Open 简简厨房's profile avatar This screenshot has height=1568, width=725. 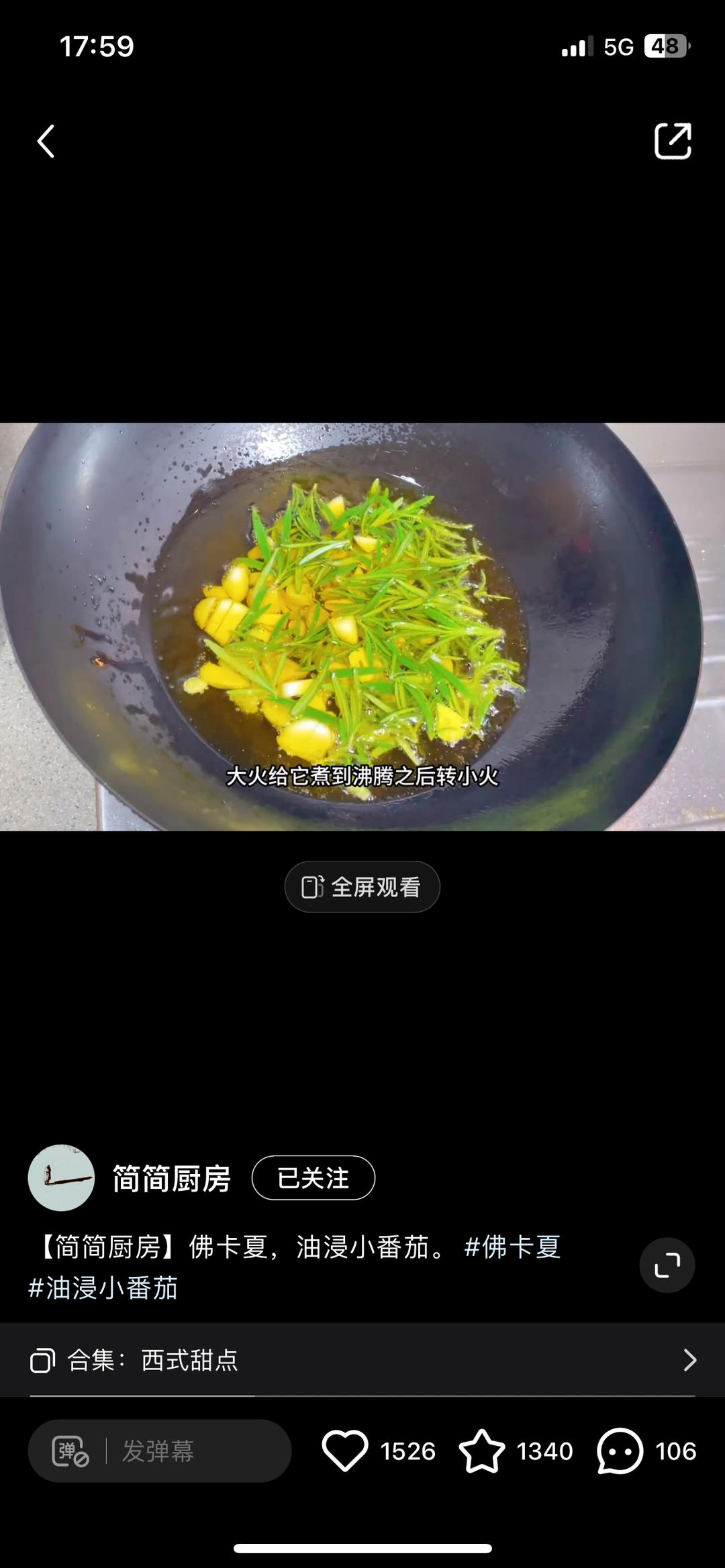[x=61, y=1178]
